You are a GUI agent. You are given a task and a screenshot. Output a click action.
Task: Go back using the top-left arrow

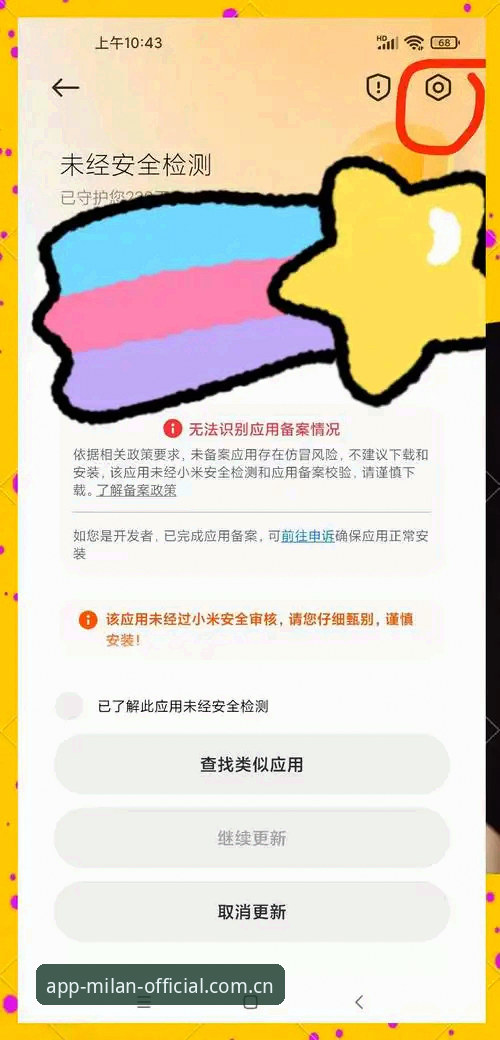point(65,88)
